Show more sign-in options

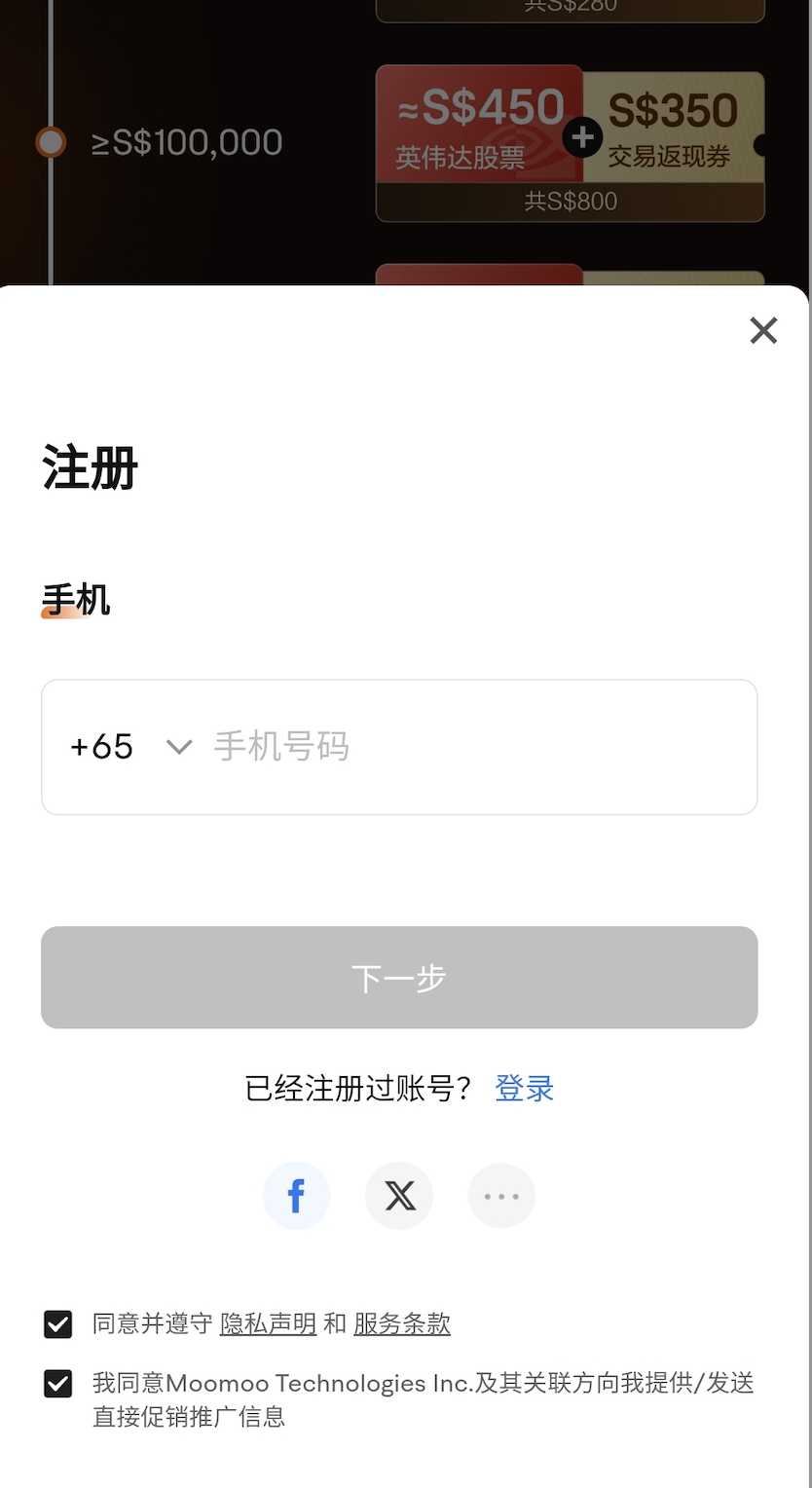click(501, 1196)
